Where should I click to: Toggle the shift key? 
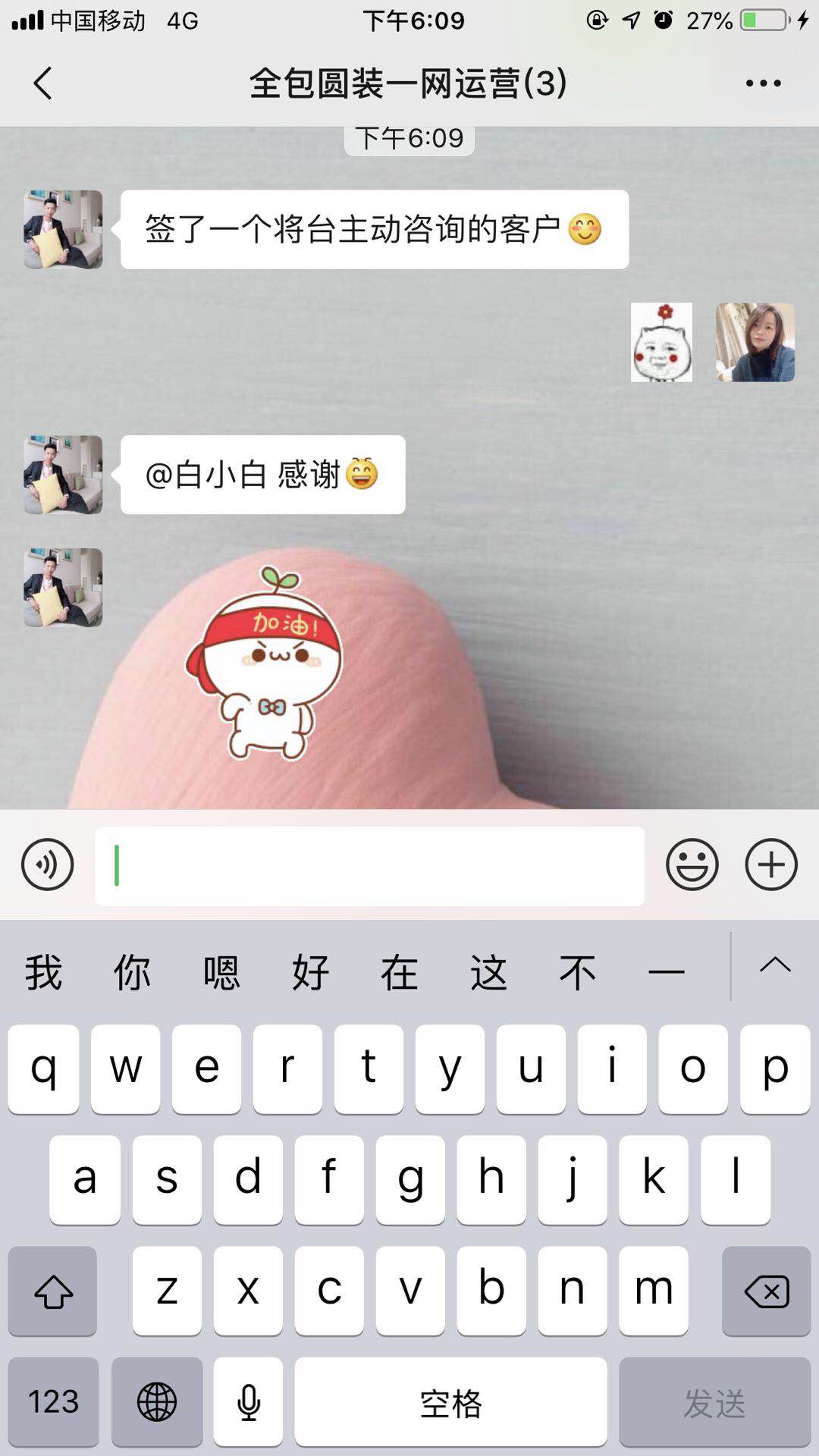tap(52, 1291)
